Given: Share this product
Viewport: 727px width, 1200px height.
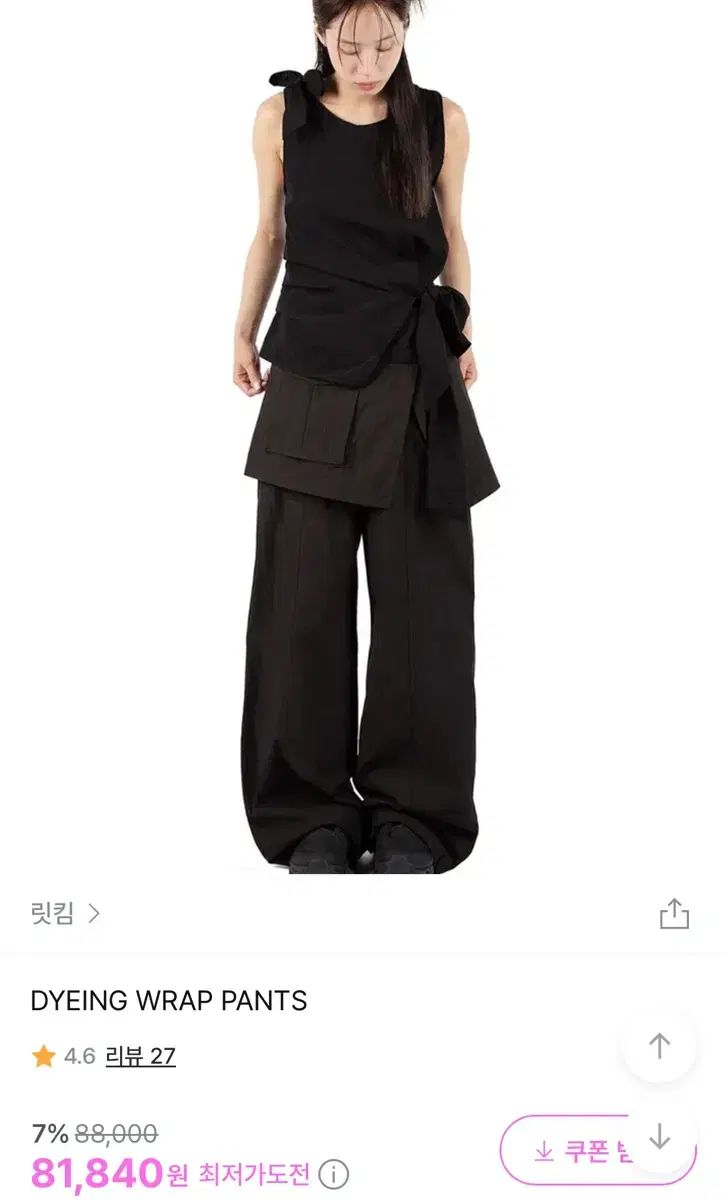Looking at the screenshot, I should 674,913.
